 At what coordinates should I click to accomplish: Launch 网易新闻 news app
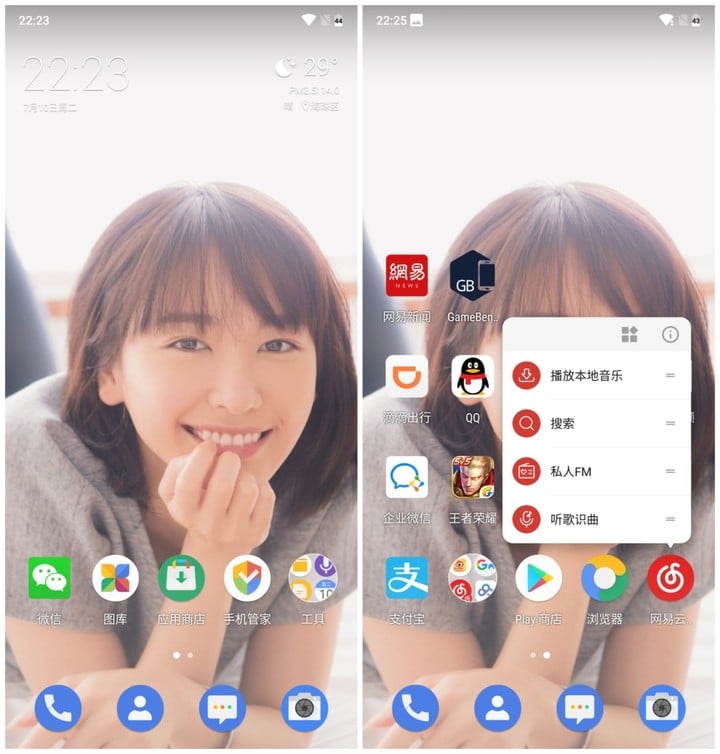pyautogui.click(x=407, y=276)
